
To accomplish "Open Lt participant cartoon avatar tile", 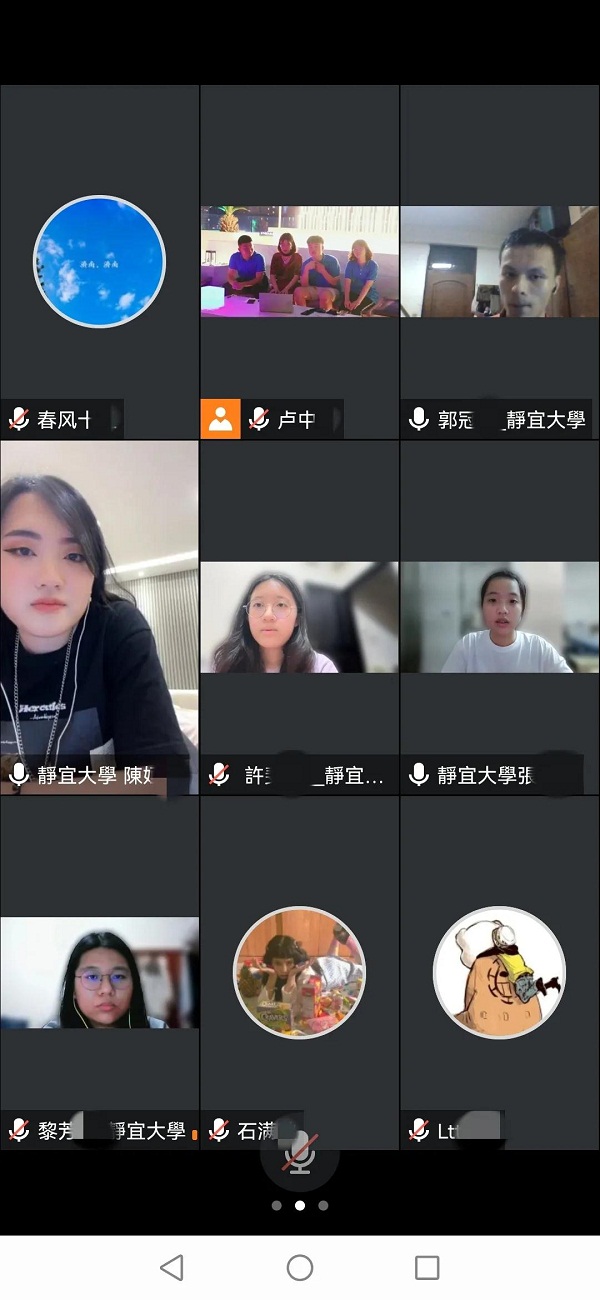I will [500, 973].
